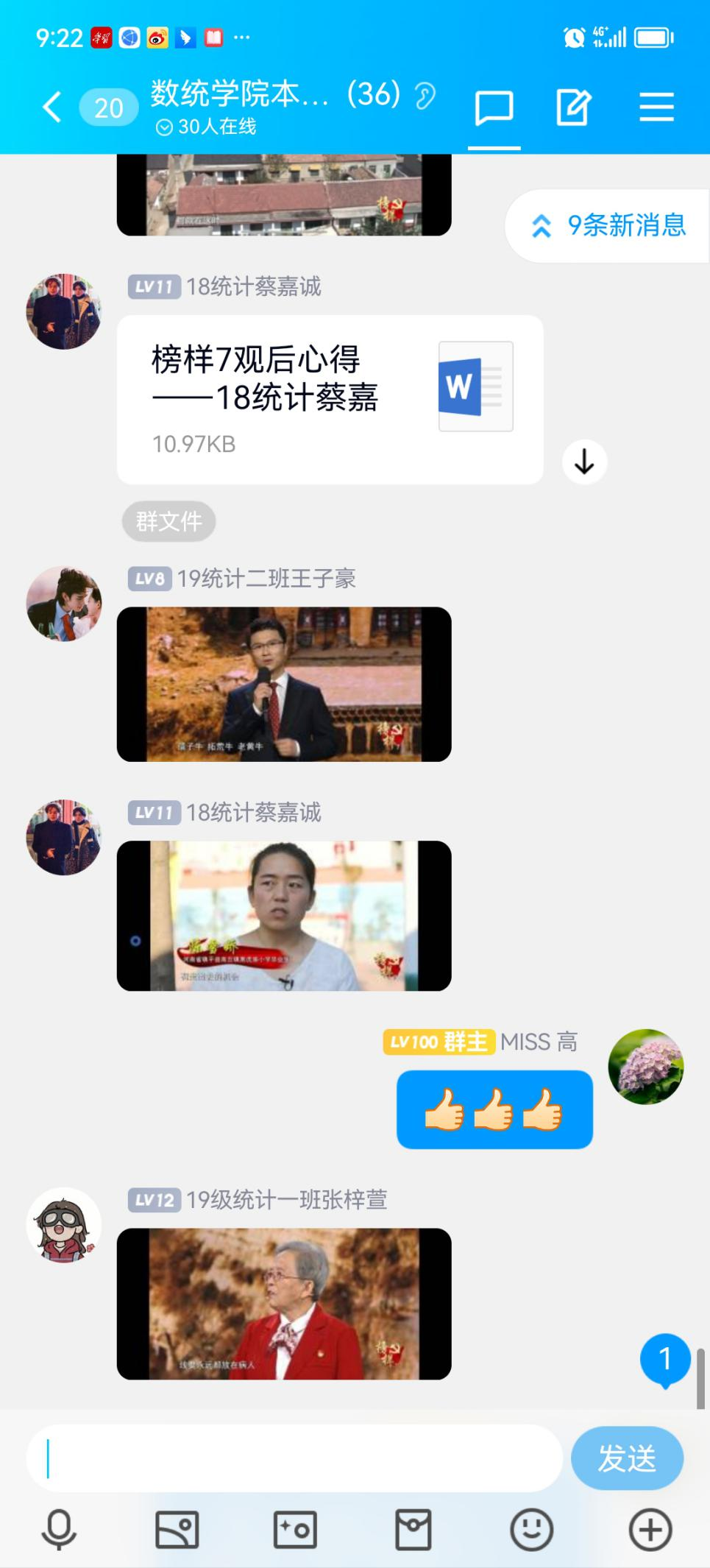Open the emoji smiley panel

coord(531,1530)
